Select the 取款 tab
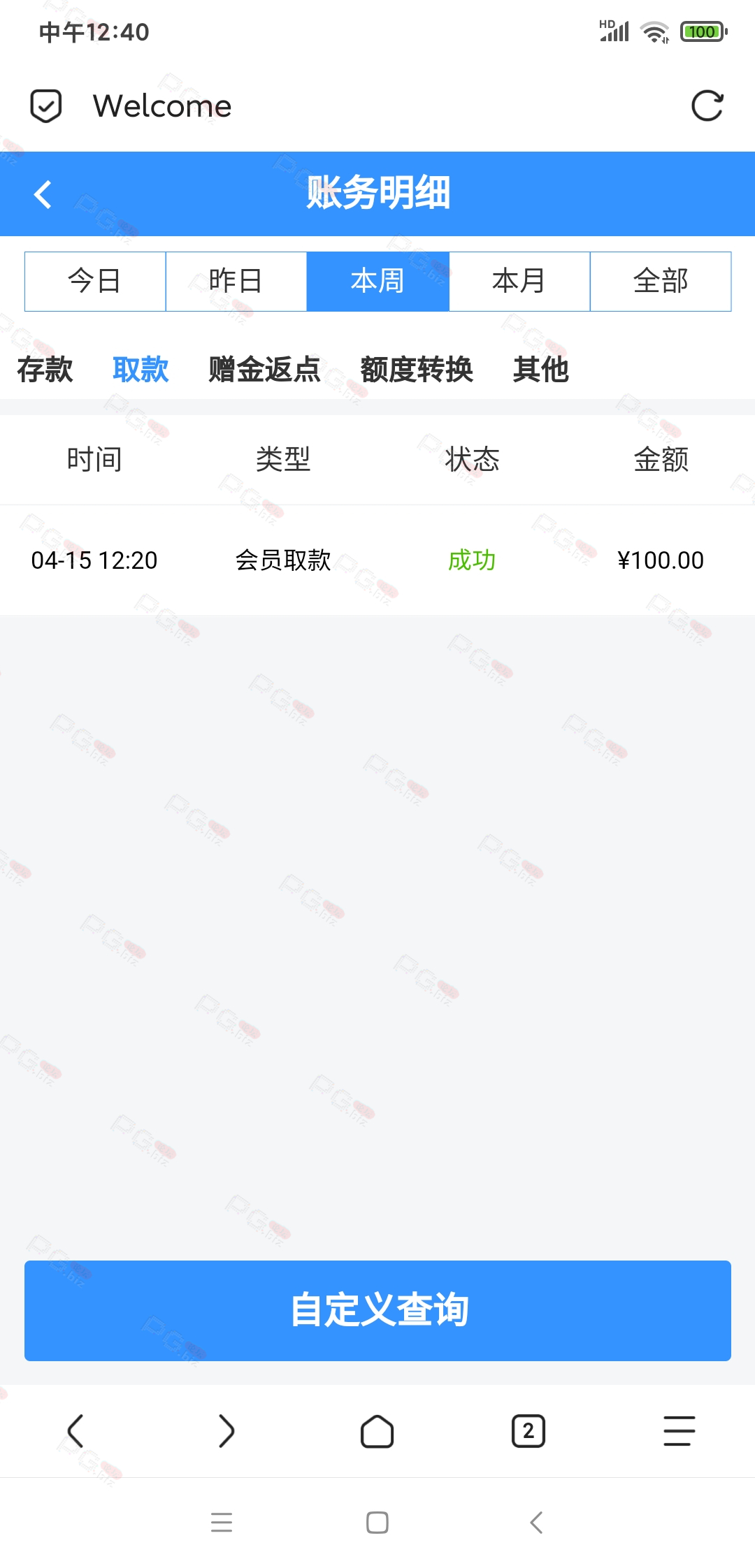 (141, 369)
